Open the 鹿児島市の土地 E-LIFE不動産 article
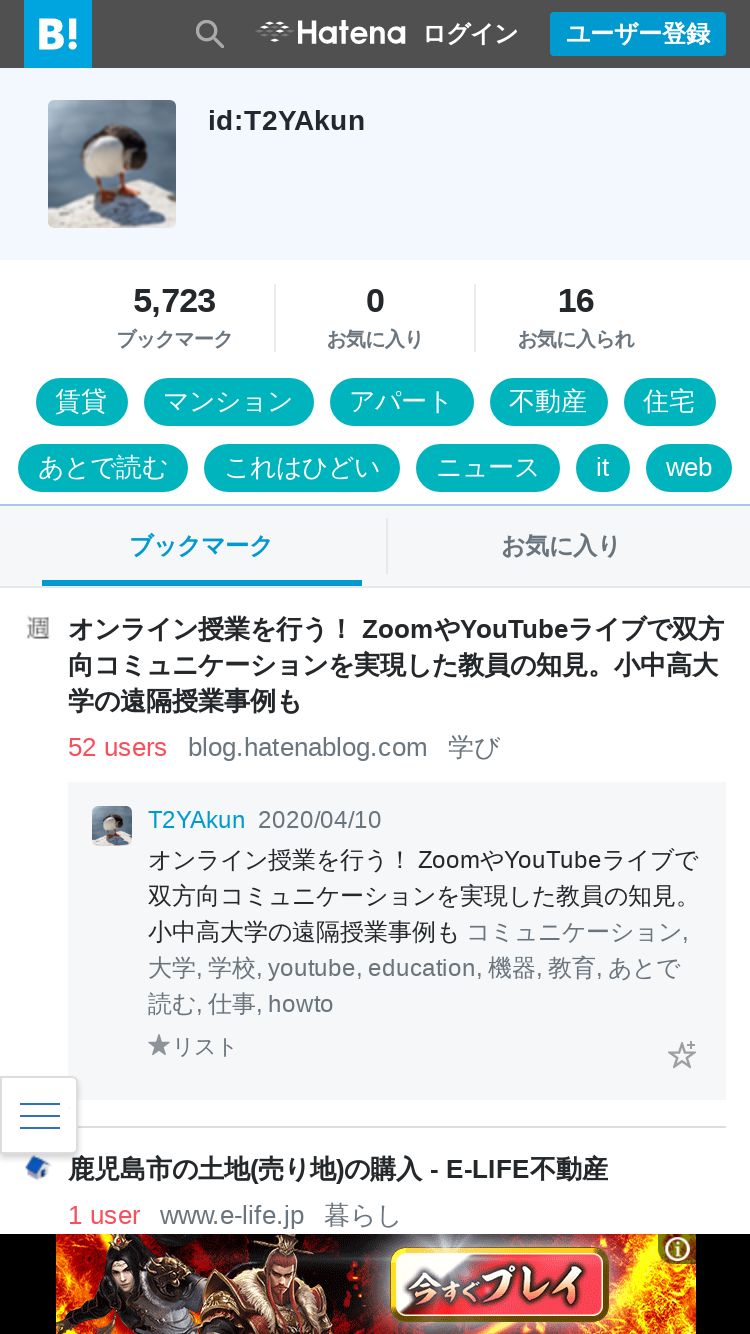750x1334 pixels. [339, 1168]
